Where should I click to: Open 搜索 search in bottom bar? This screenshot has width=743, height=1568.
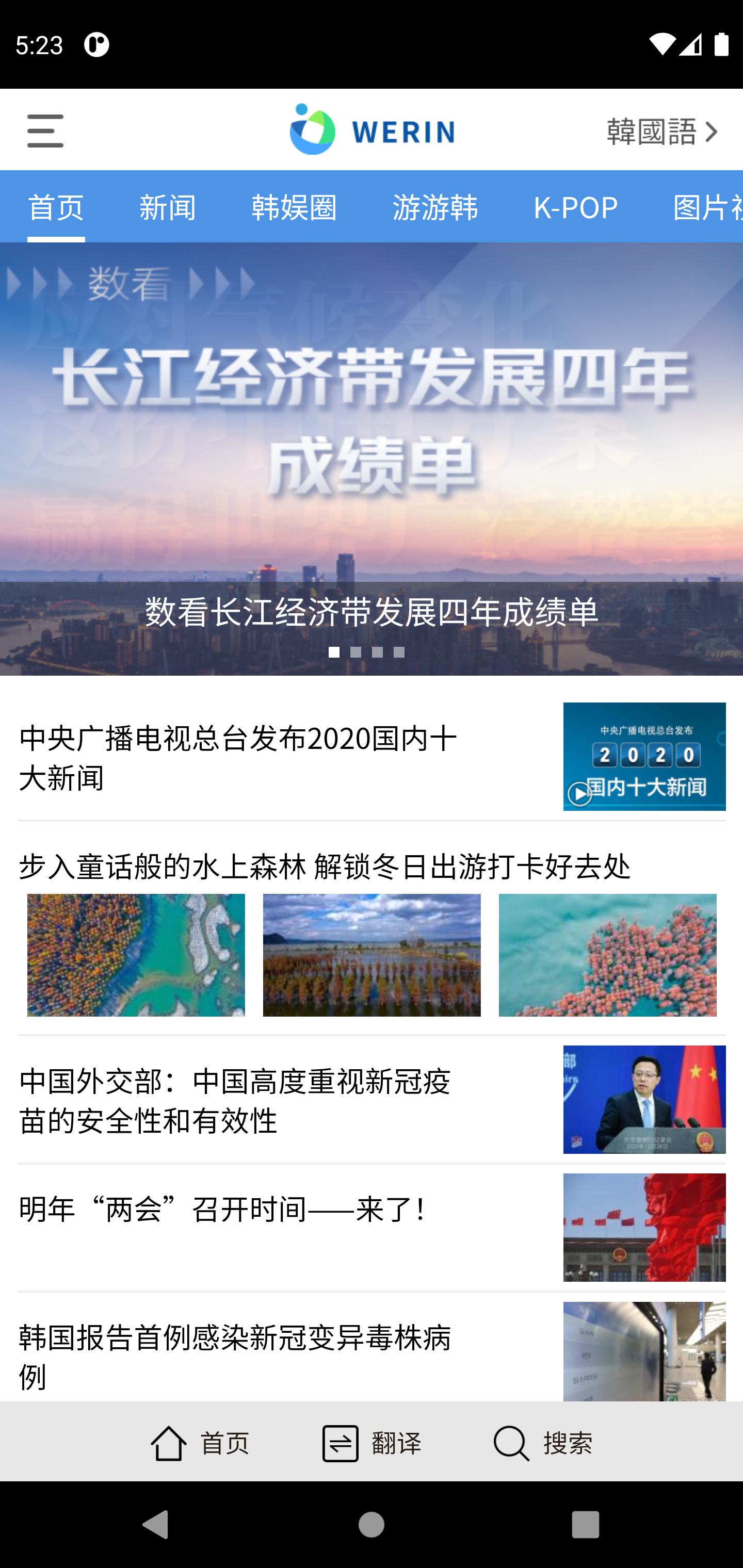point(543,1443)
